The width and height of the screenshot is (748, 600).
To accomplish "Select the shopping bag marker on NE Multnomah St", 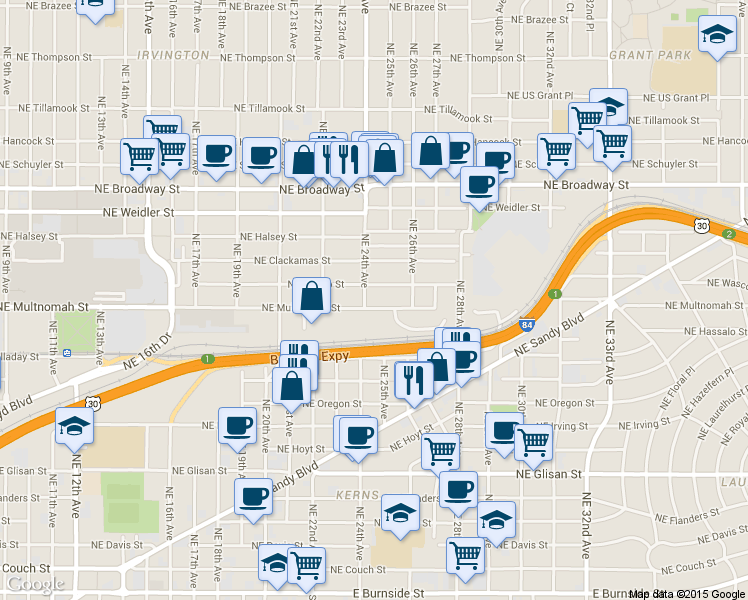I will tap(312, 300).
